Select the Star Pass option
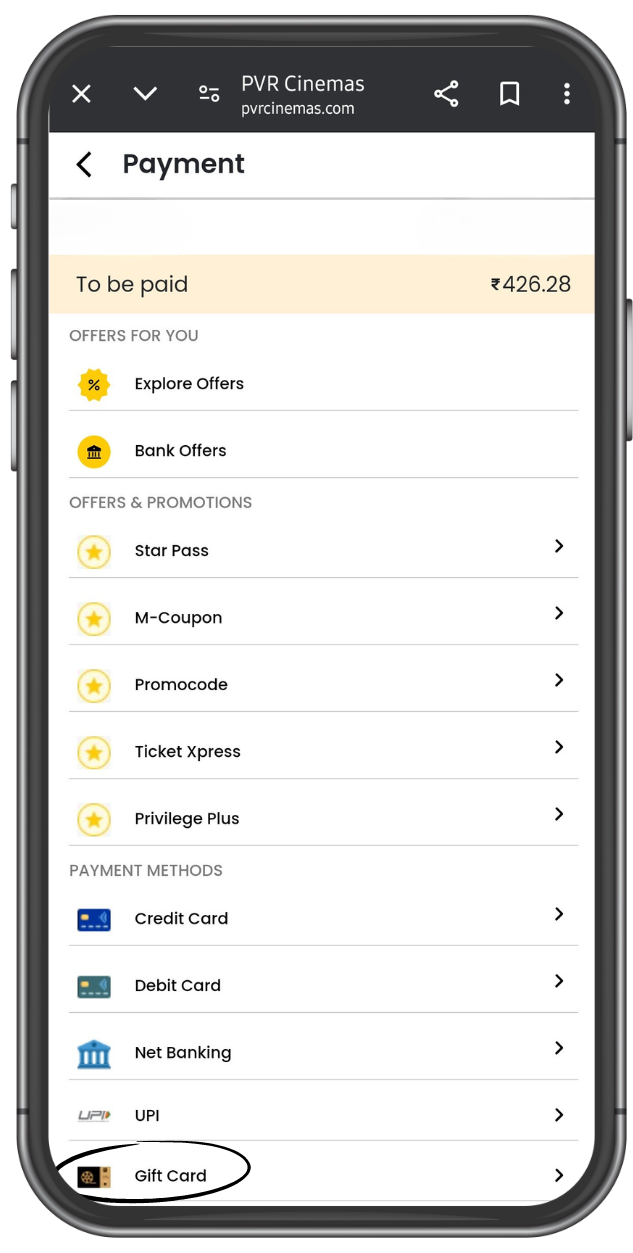Viewport: 633px width, 1253px height. [322, 551]
